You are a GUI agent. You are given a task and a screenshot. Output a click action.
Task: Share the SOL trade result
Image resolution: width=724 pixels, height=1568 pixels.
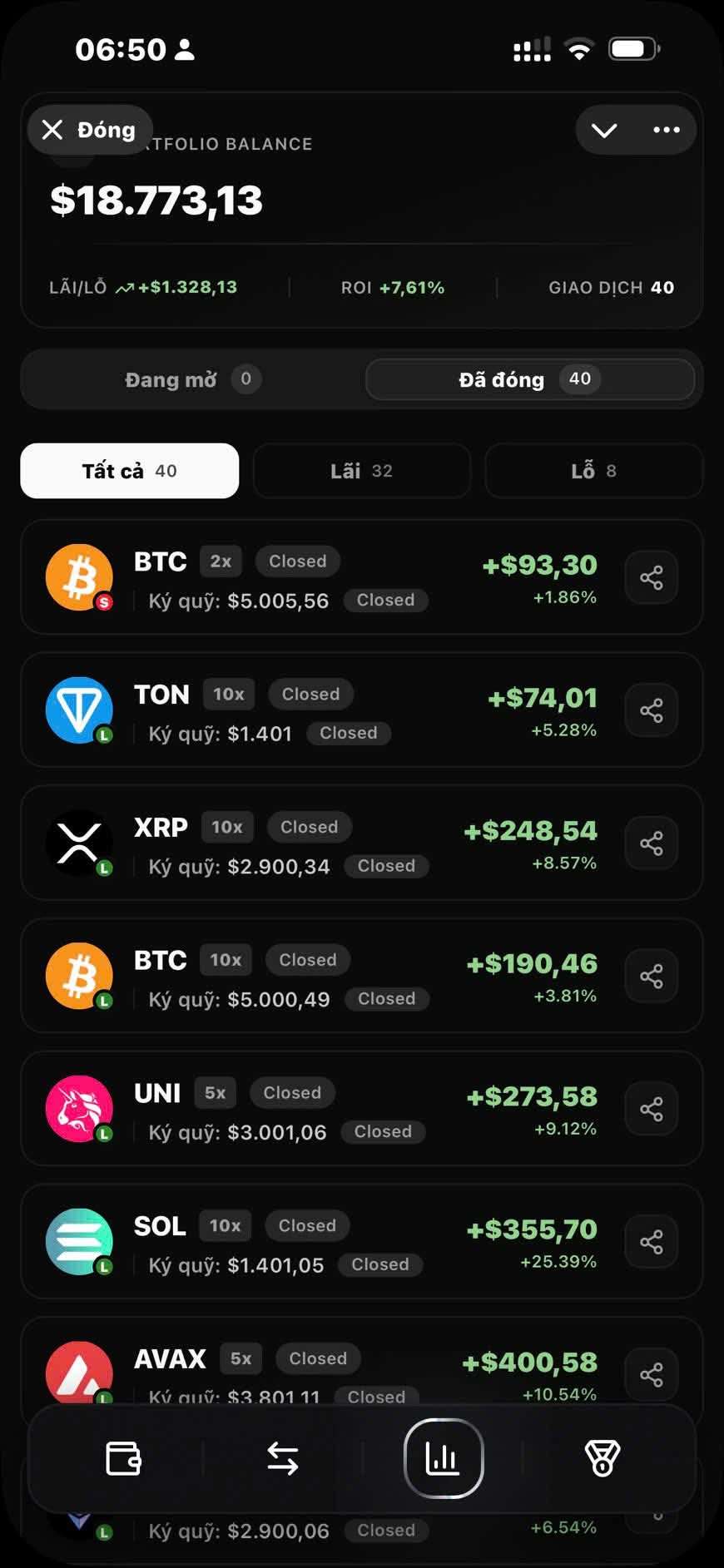pyautogui.click(x=652, y=1242)
